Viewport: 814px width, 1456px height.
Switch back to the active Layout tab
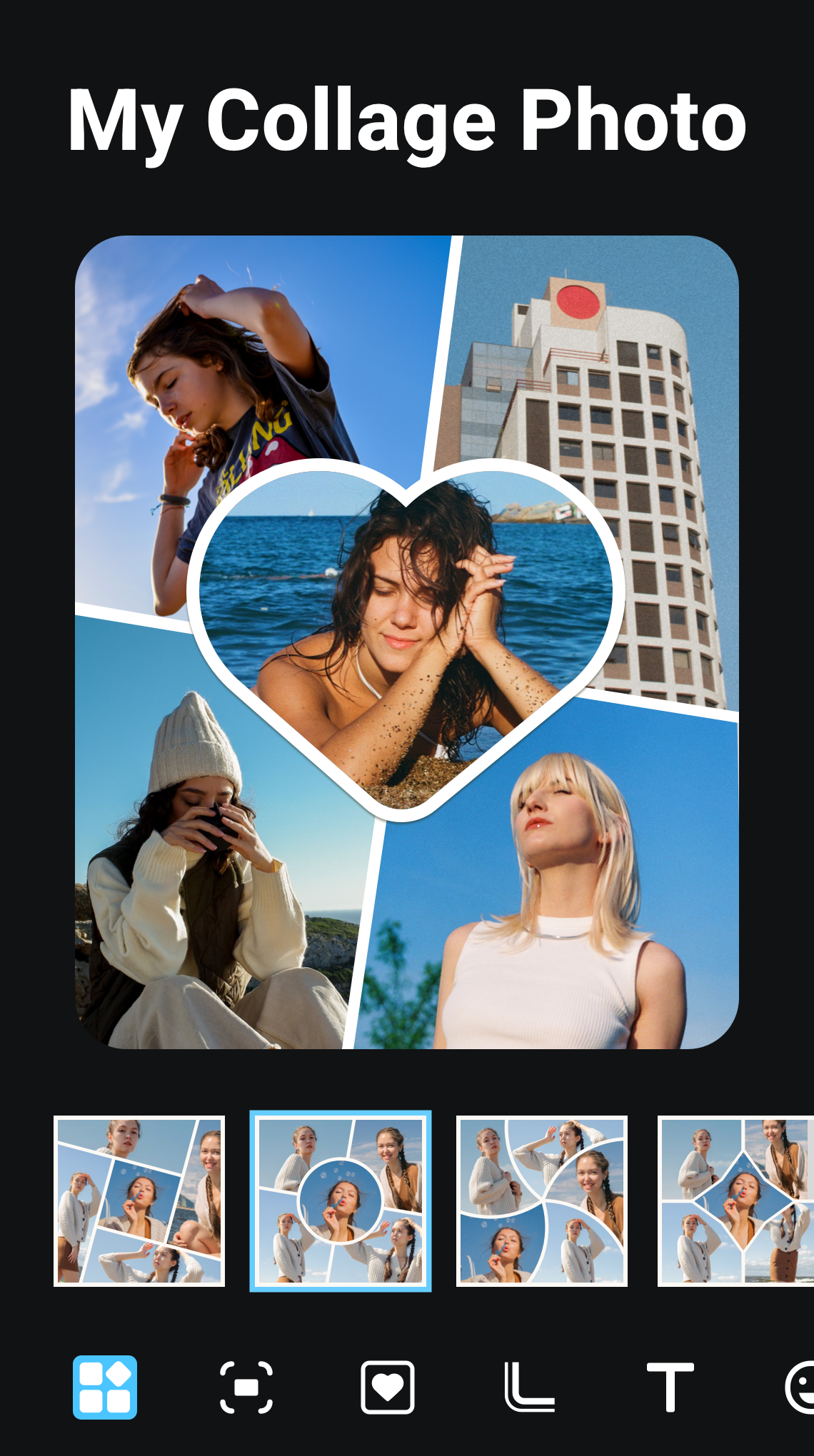(106, 1390)
